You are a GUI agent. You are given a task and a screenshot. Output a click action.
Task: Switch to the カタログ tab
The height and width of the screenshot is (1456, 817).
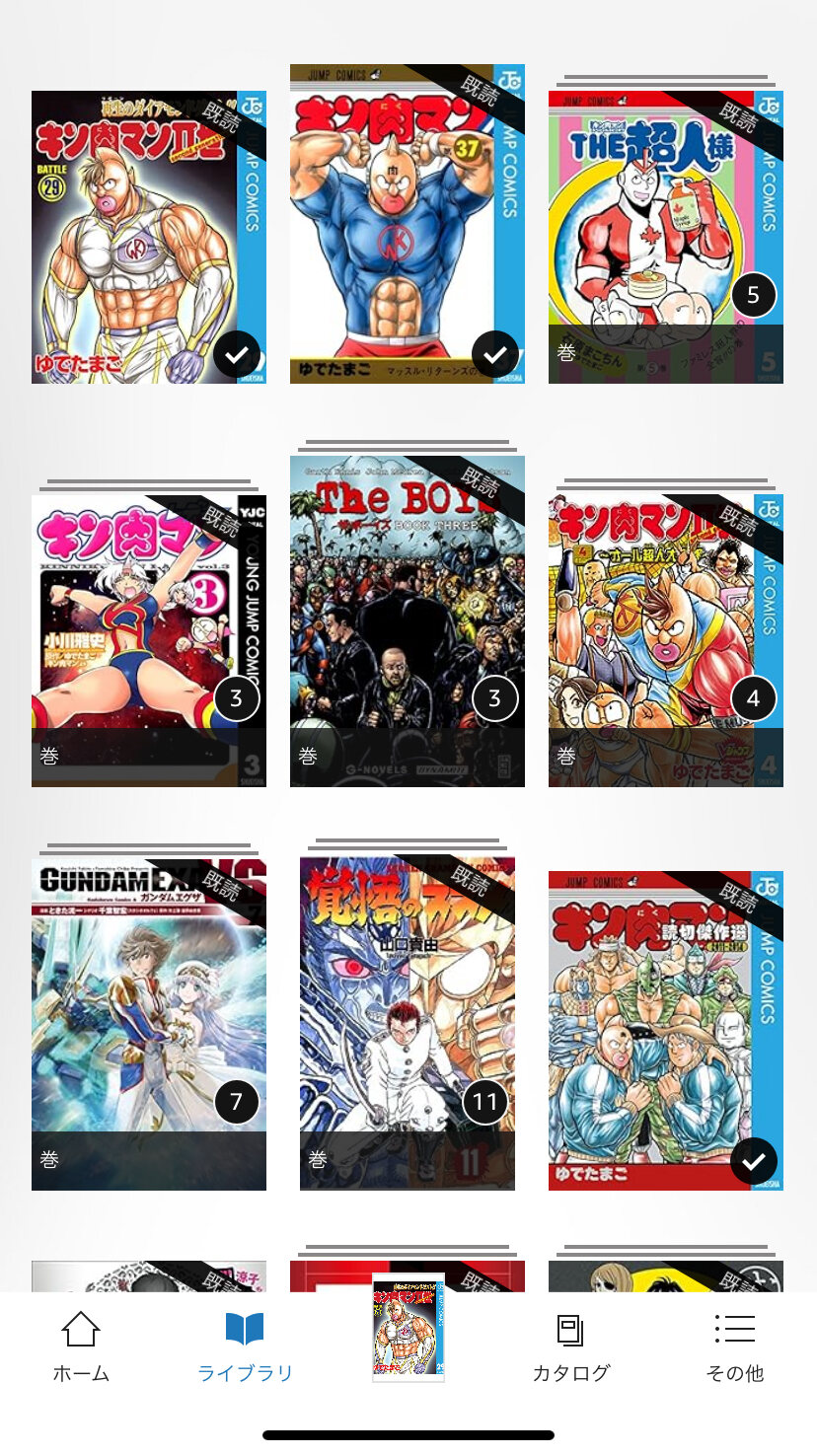point(571,1346)
